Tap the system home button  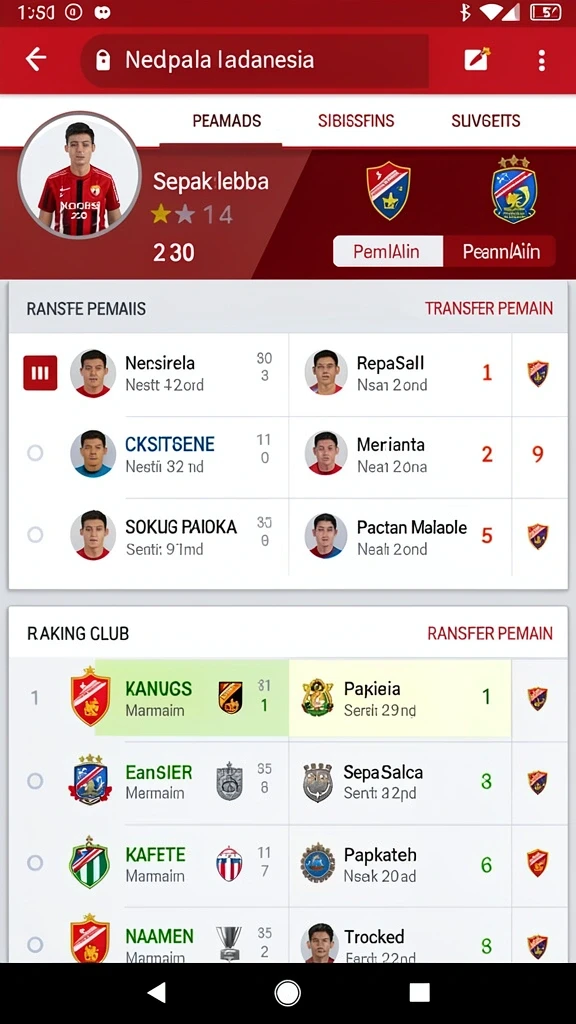click(287, 993)
